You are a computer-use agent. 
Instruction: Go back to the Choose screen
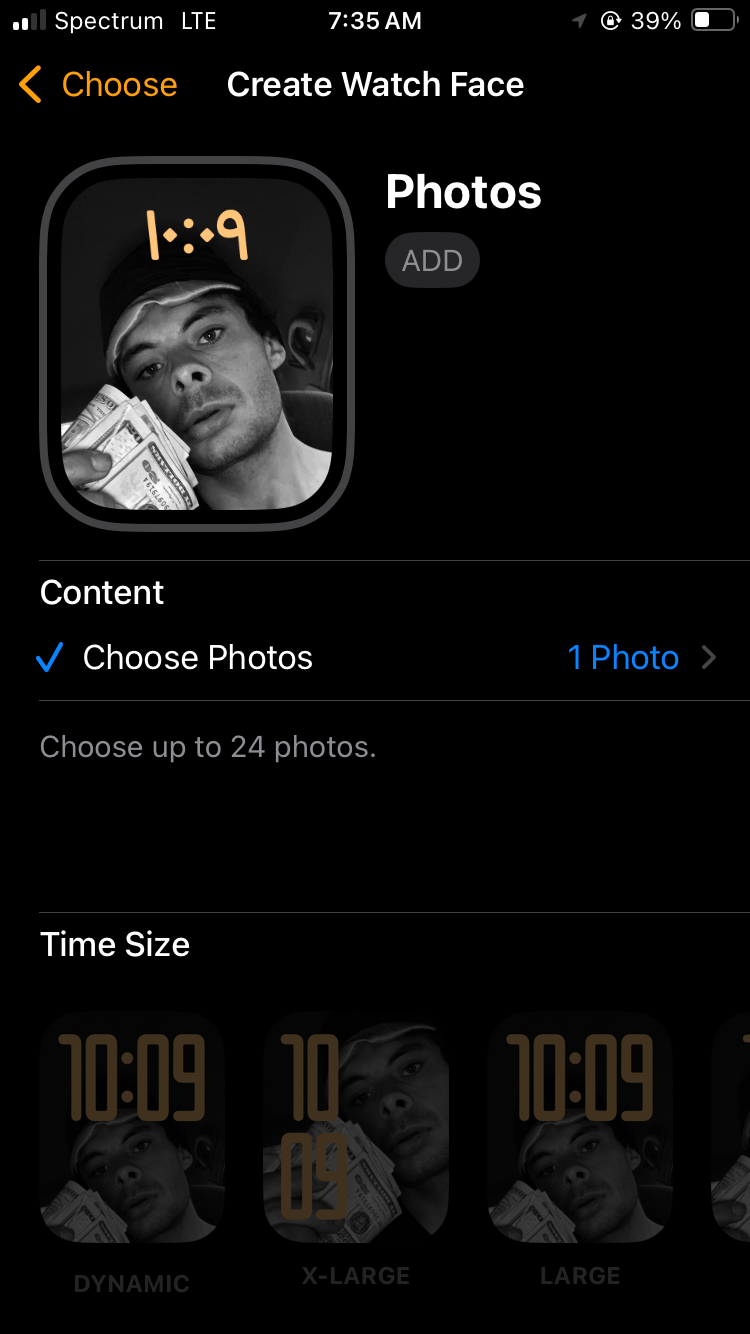coord(98,85)
